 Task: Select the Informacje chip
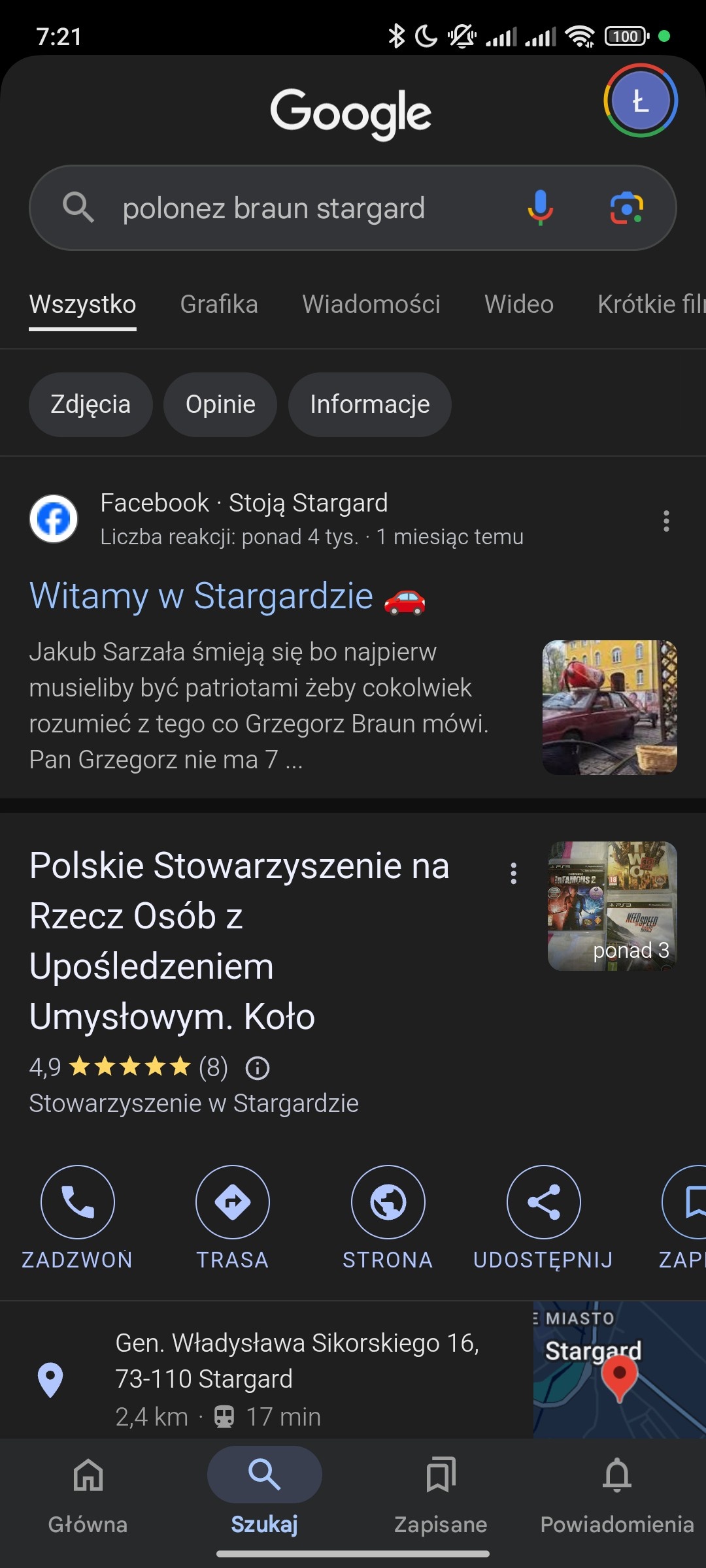coord(369,404)
